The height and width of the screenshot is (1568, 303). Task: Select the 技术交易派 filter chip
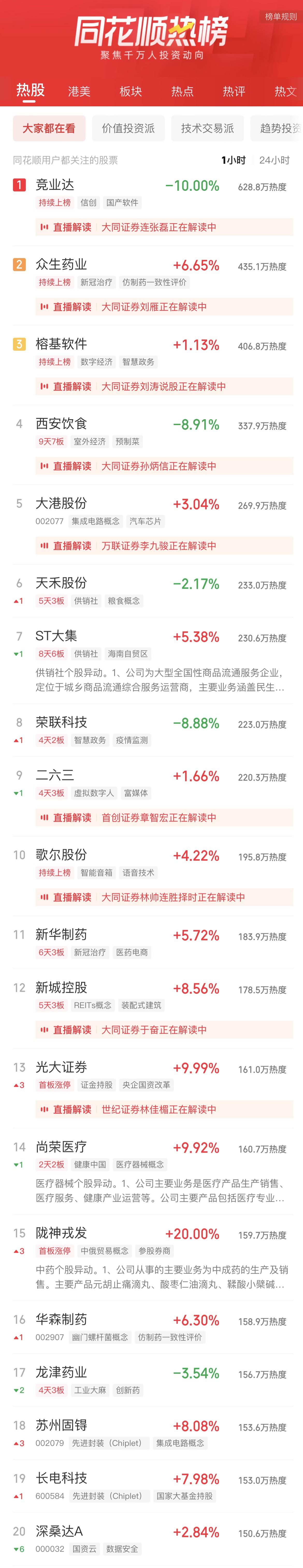coord(207,128)
